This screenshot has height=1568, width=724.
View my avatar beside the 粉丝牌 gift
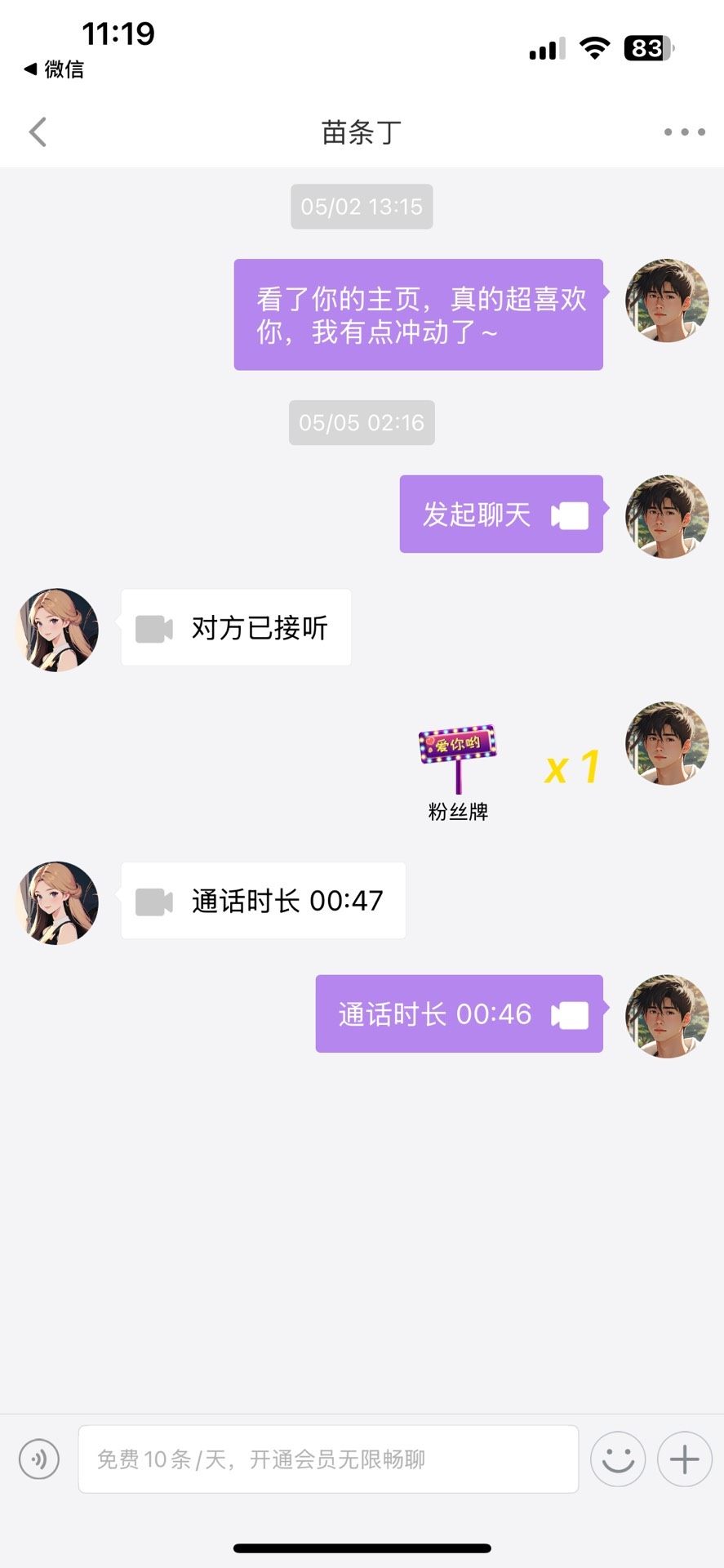click(x=666, y=743)
